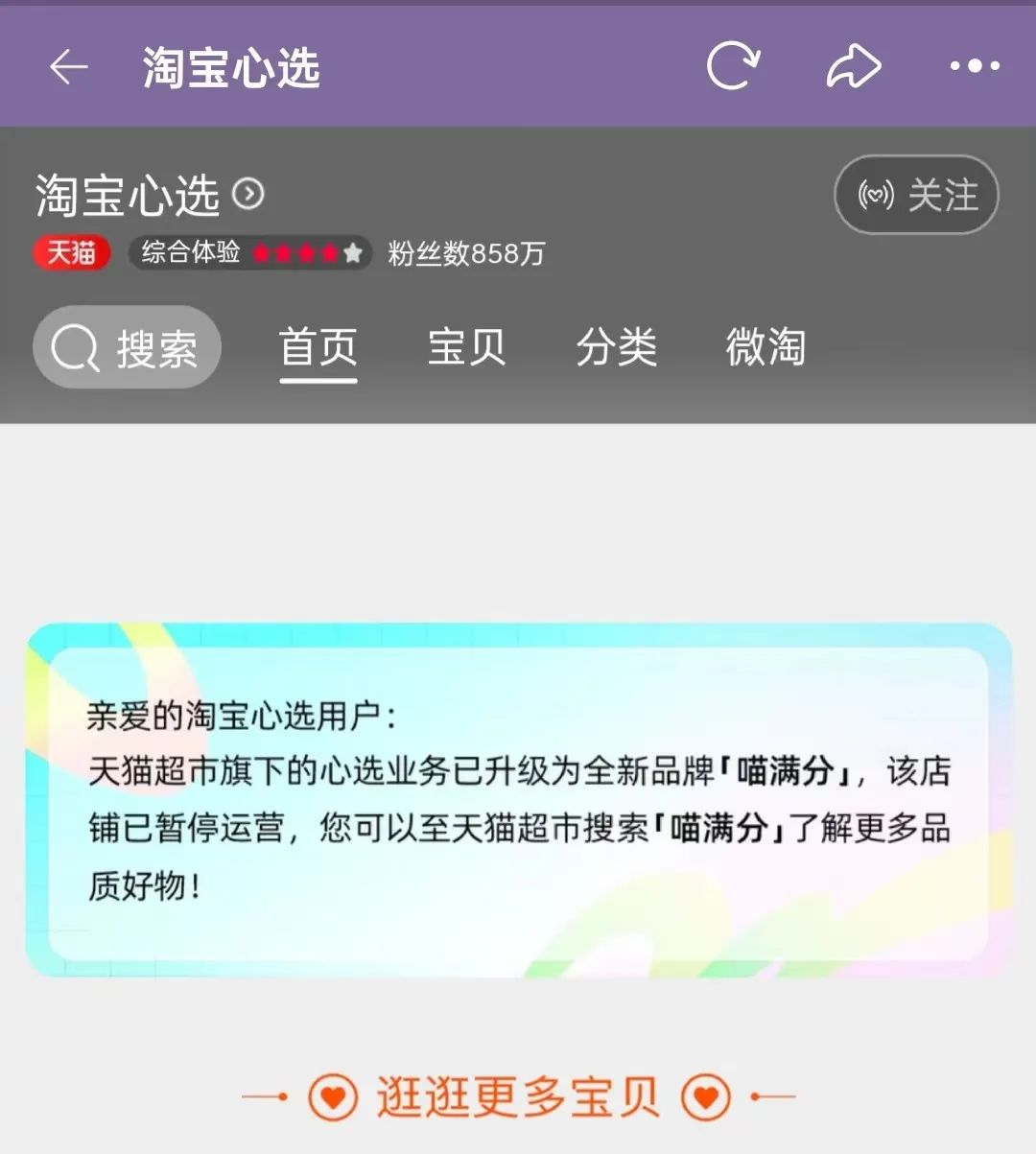Follow the store with the 关注 button
The image size is (1036, 1154).
click(916, 195)
